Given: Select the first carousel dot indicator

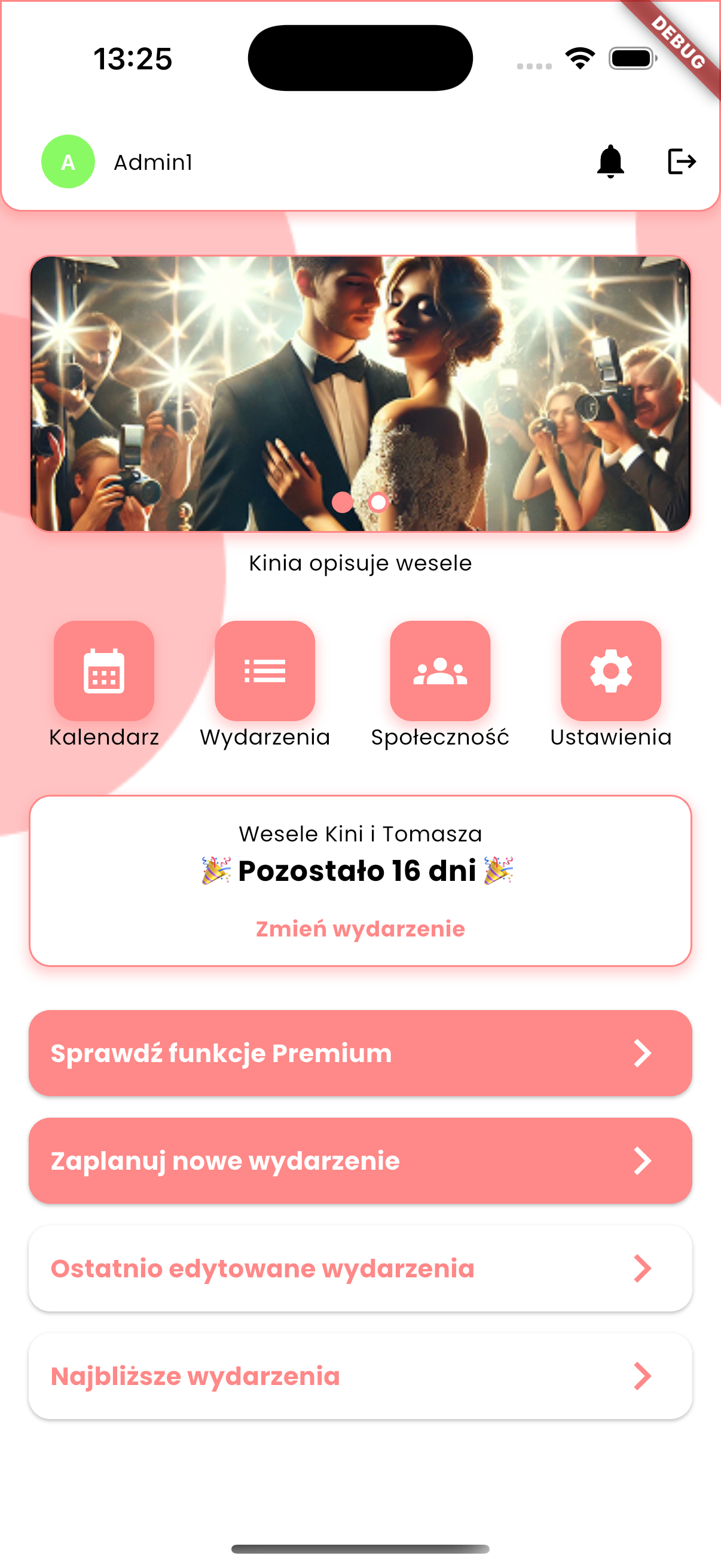Looking at the screenshot, I should 343,503.
